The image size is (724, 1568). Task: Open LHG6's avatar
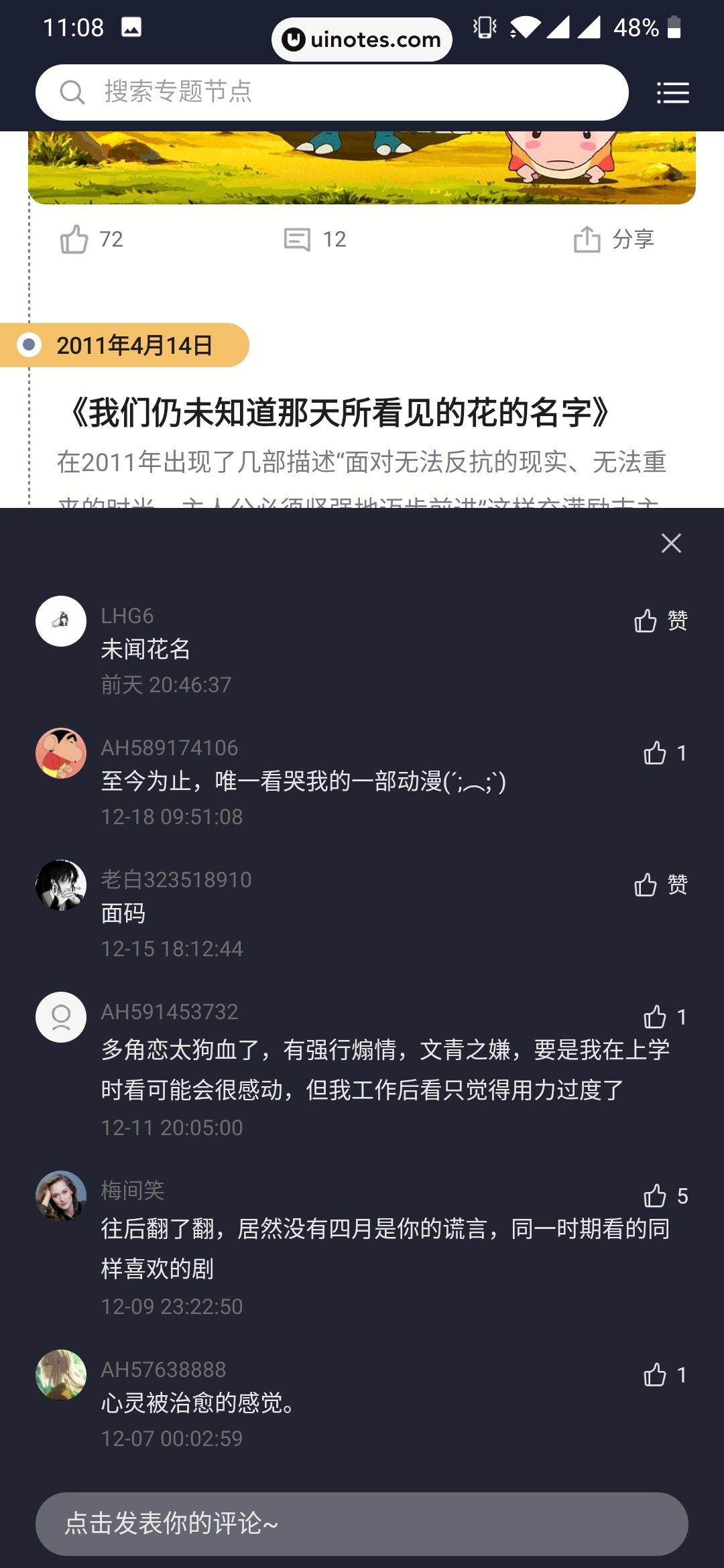coord(61,620)
